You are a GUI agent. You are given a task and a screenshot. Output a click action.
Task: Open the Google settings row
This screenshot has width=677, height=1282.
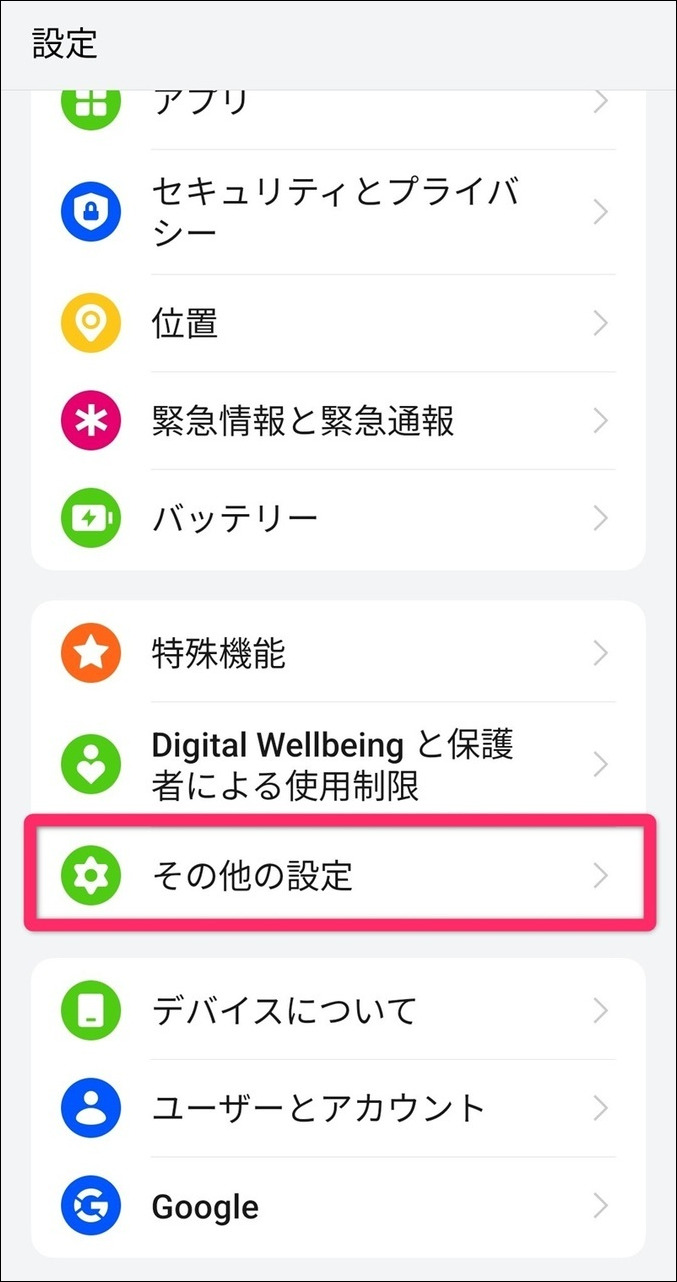coord(338,1206)
